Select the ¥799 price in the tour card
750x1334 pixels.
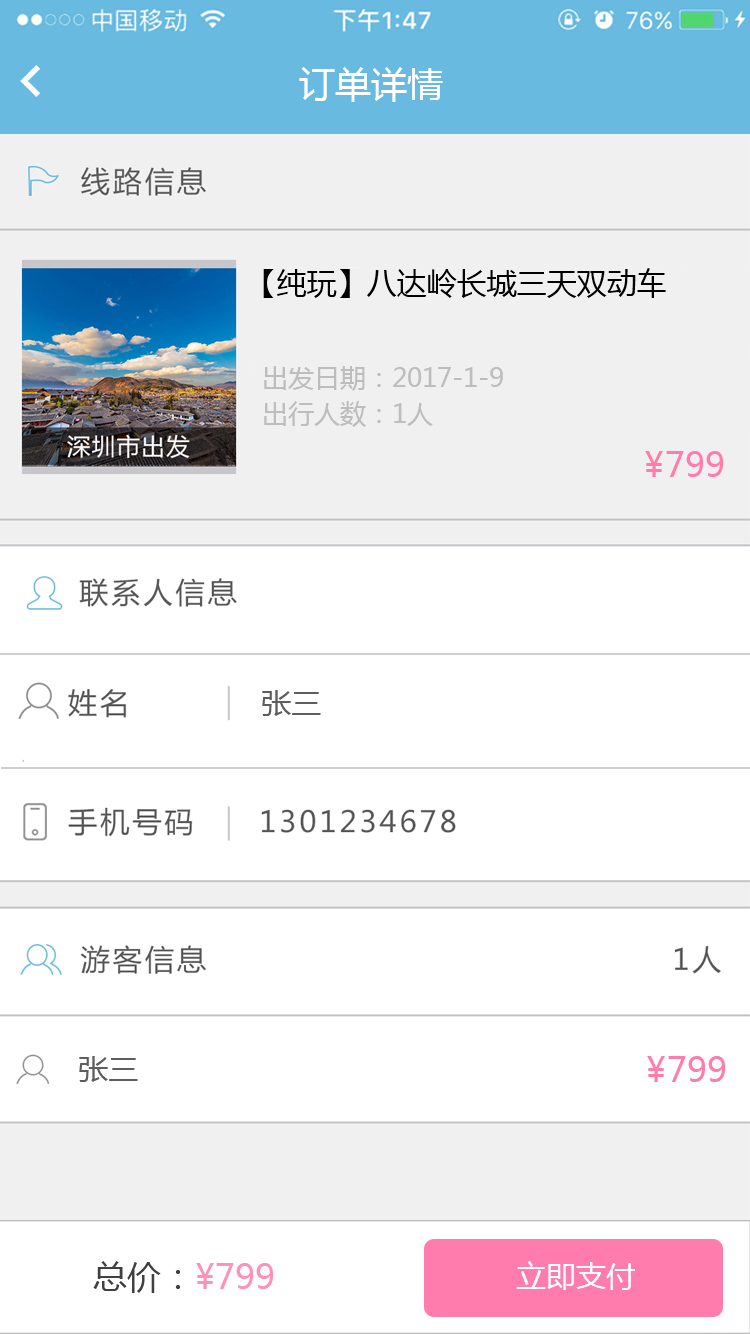685,463
